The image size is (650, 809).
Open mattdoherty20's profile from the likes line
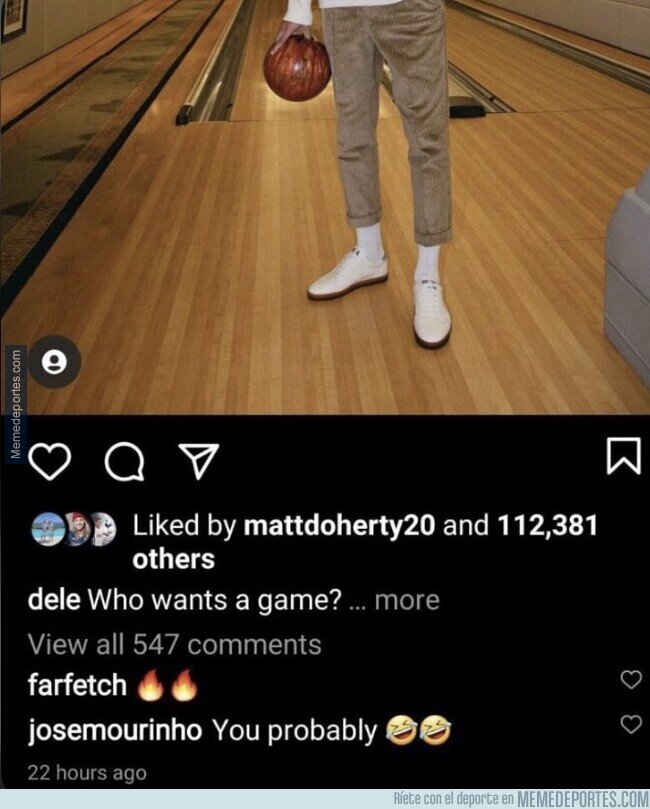(x=339, y=525)
